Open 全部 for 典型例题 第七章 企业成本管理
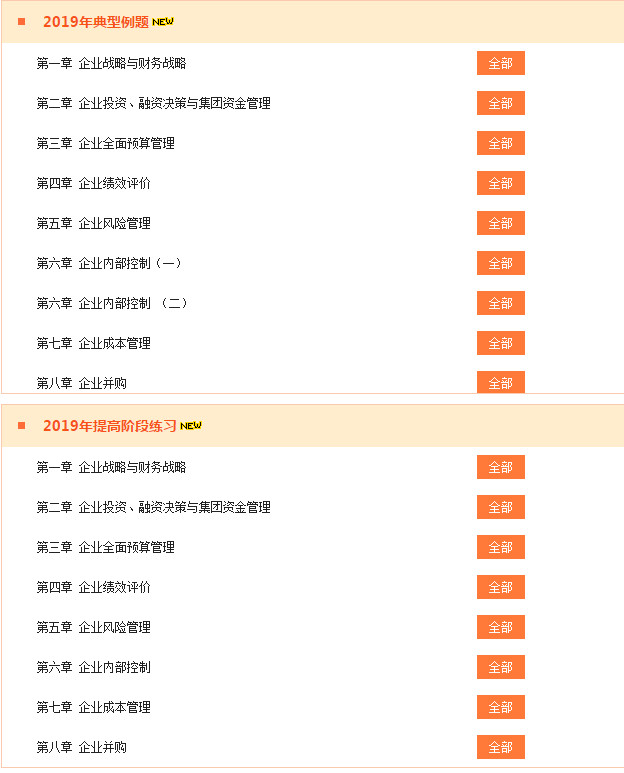Image resolution: width=624 pixels, height=773 pixels. pyautogui.click(x=500, y=343)
